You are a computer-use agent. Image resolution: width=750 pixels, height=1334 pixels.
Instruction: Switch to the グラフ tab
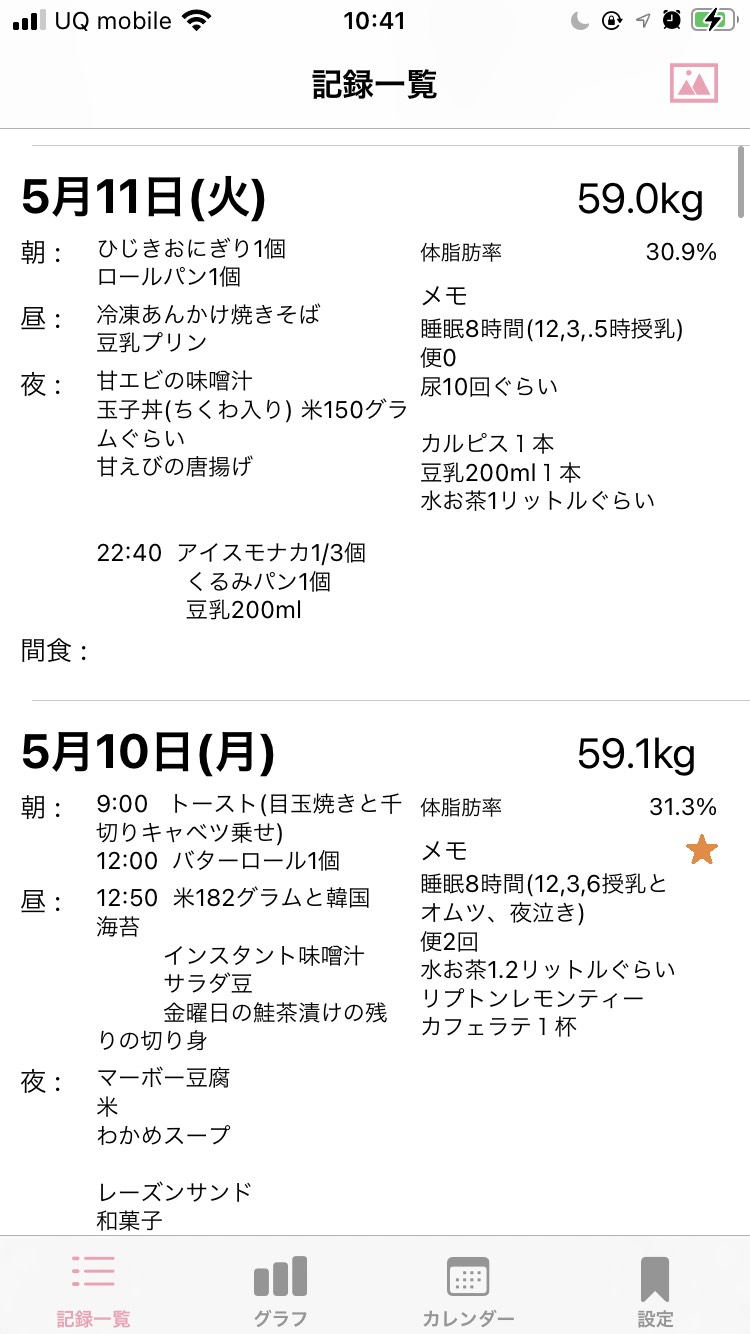(280, 1288)
